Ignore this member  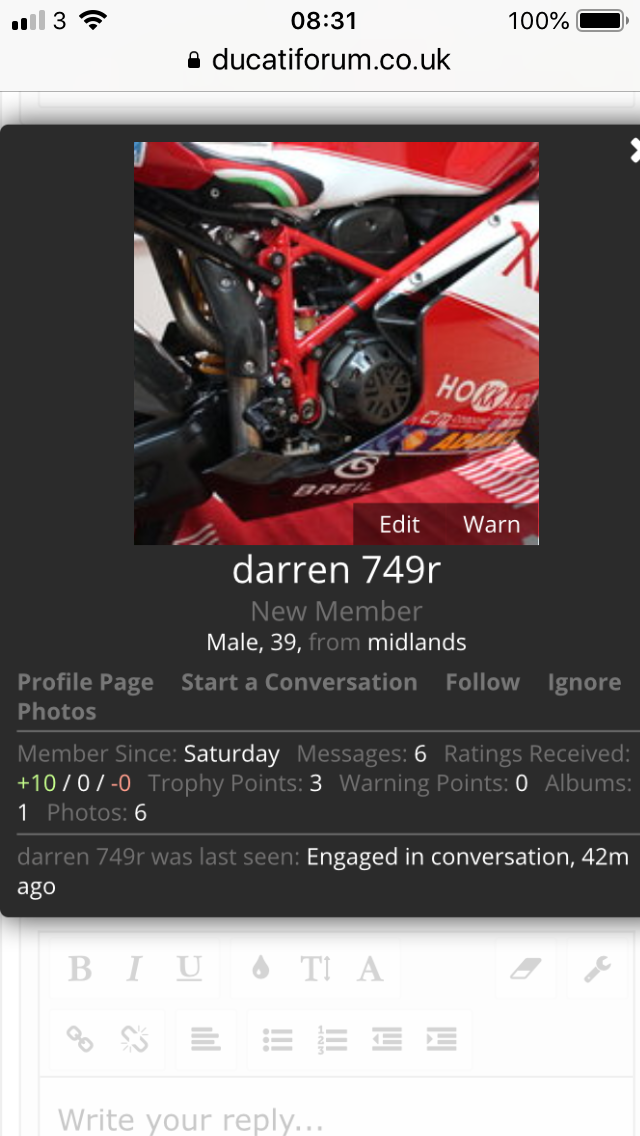(584, 682)
